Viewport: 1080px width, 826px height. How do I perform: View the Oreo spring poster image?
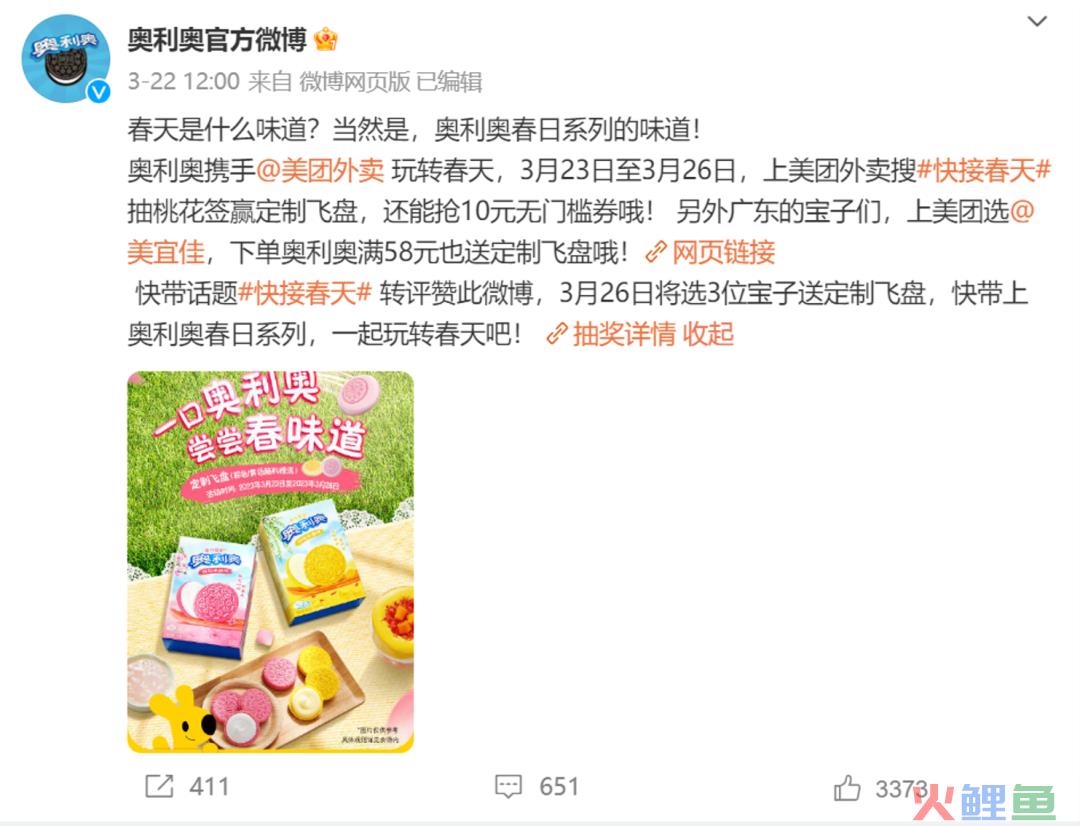pyautogui.click(x=270, y=561)
